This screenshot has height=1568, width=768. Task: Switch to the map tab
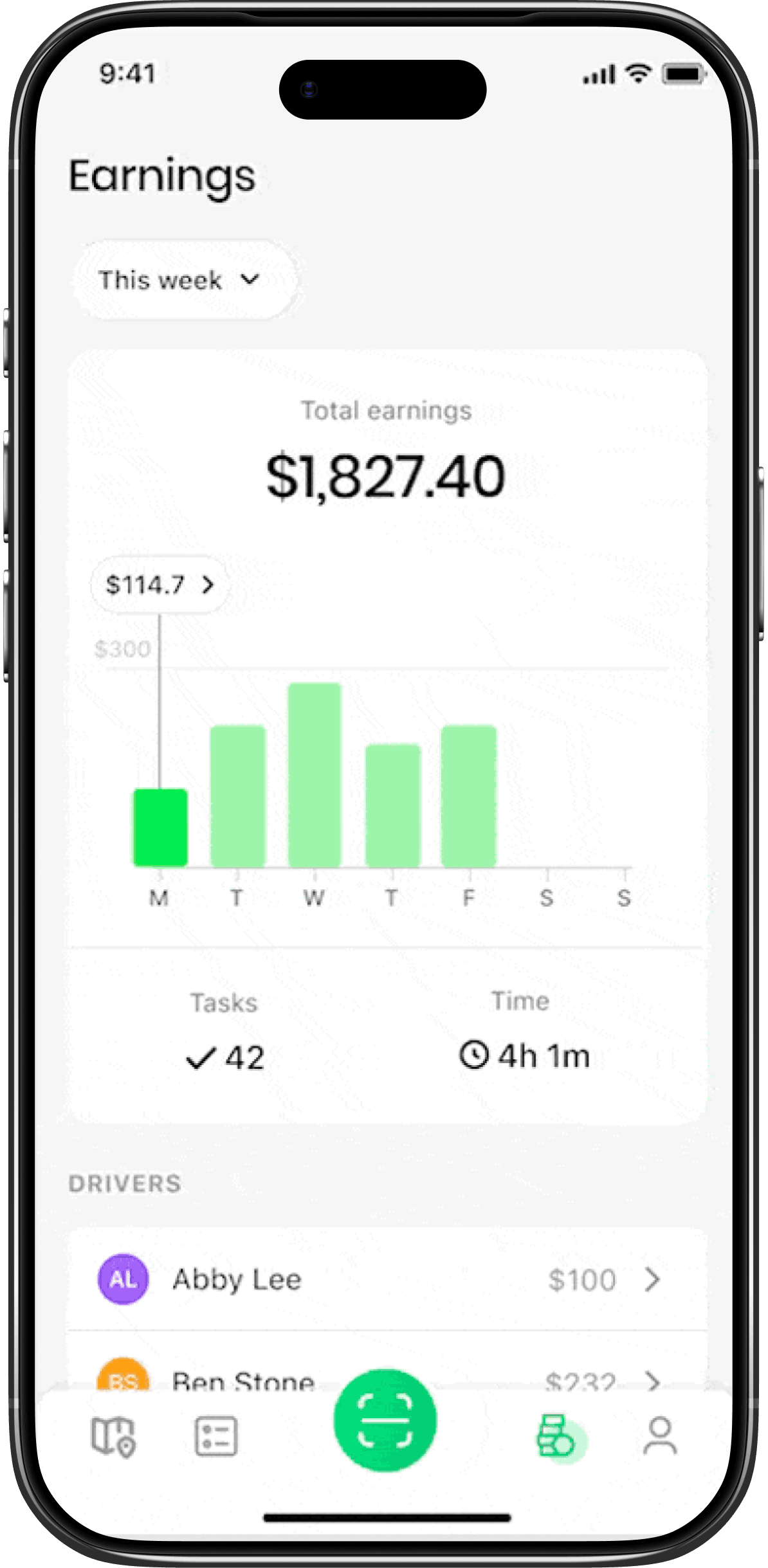pos(113,1436)
